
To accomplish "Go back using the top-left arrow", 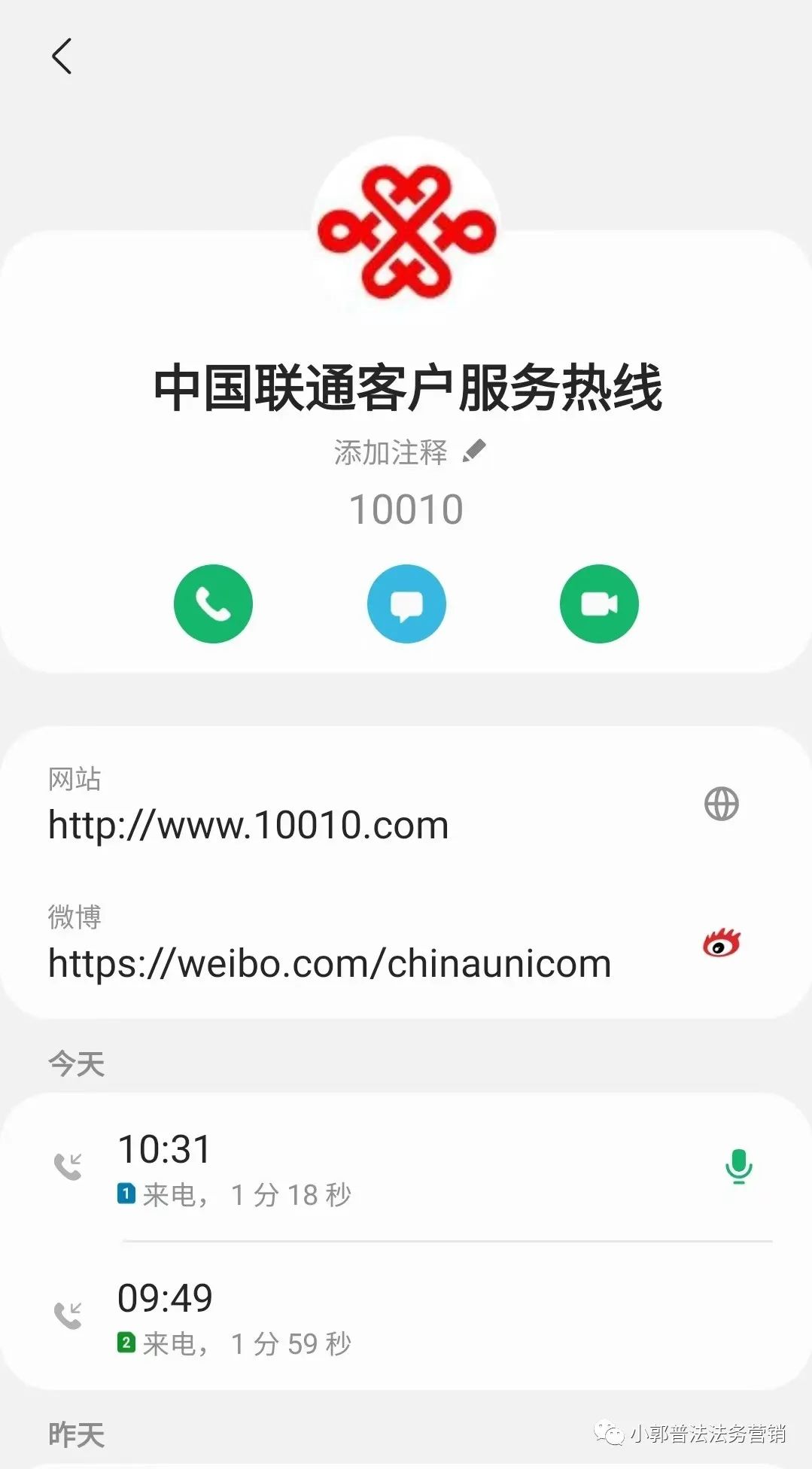I will [x=62, y=56].
